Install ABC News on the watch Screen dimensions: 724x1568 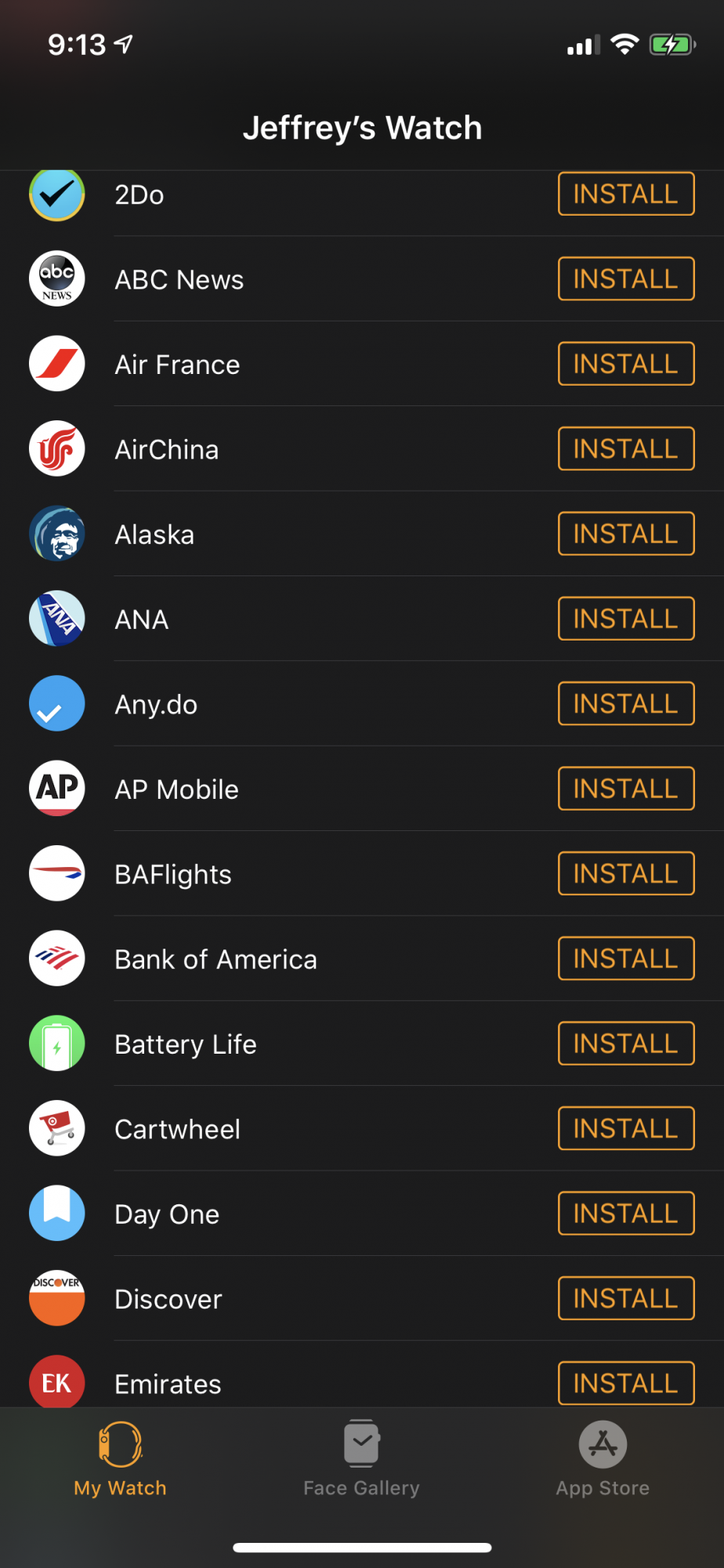[x=625, y=278]
